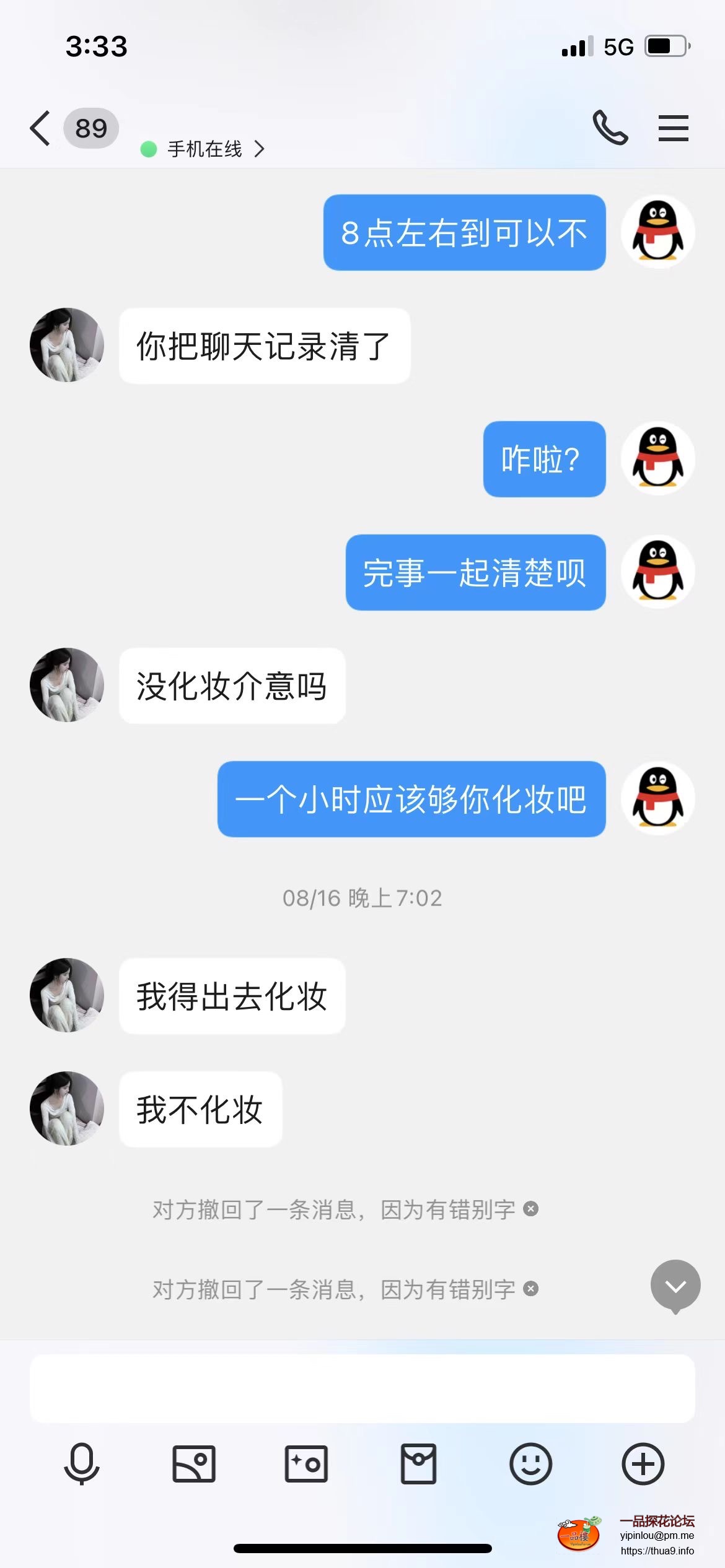Tap the message input field

tap(362, 1388)
